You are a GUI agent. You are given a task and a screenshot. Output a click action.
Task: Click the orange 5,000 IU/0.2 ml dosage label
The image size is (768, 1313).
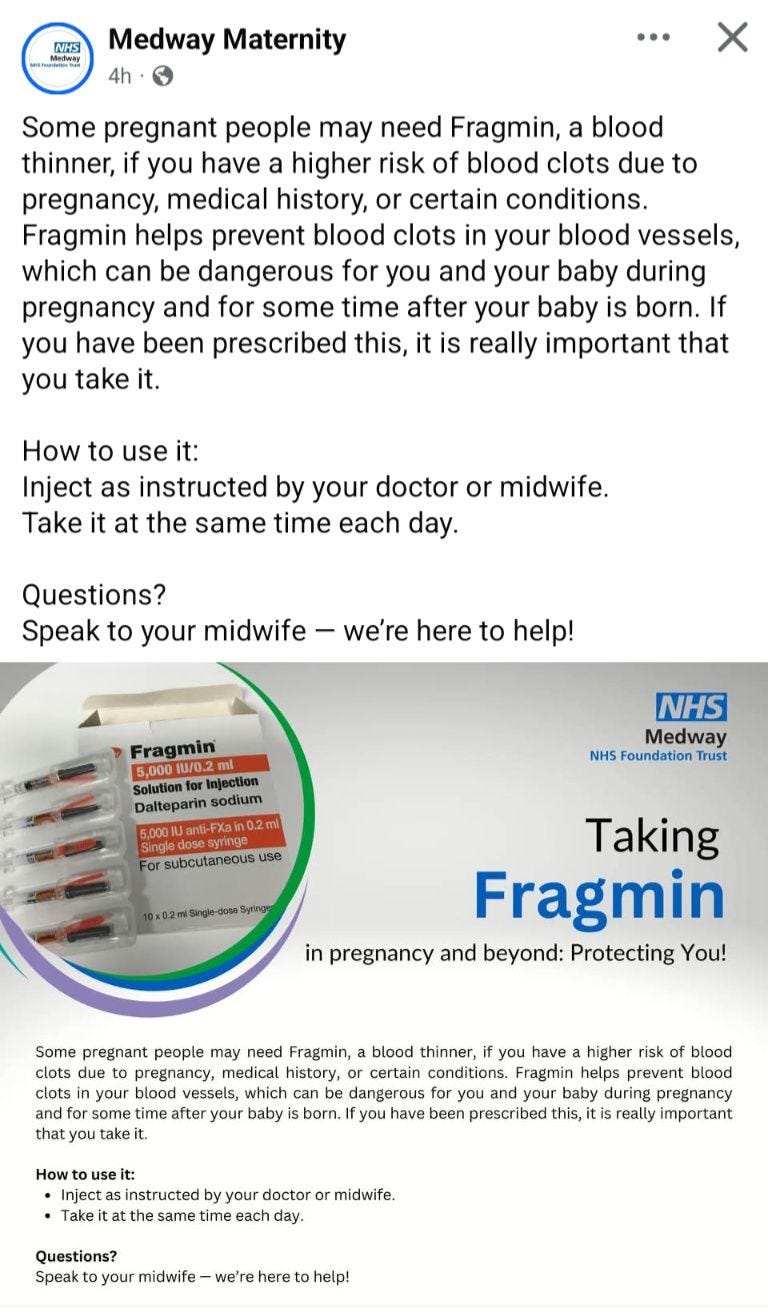187,768
